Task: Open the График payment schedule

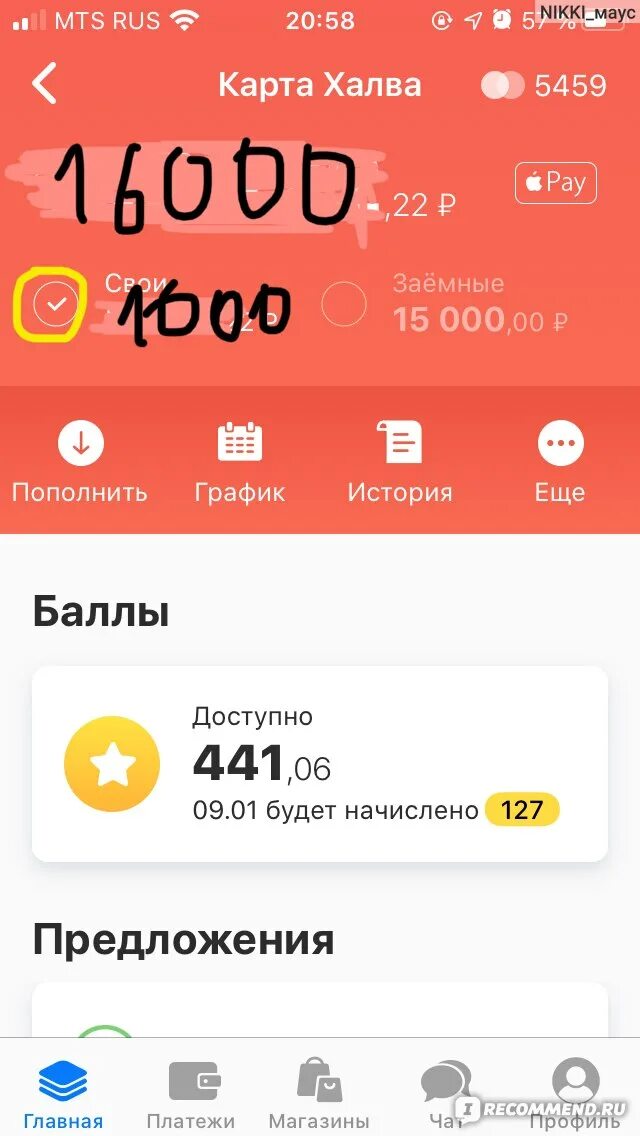Action: (x=240, y=464)
